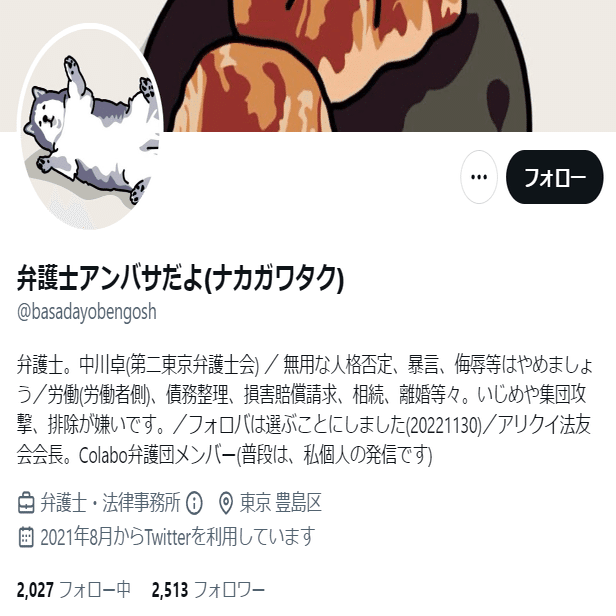The image size is (616, 616).
Task: Tap info icon next to 弁護士・法律事務所
Action: [x=195, y=502]
